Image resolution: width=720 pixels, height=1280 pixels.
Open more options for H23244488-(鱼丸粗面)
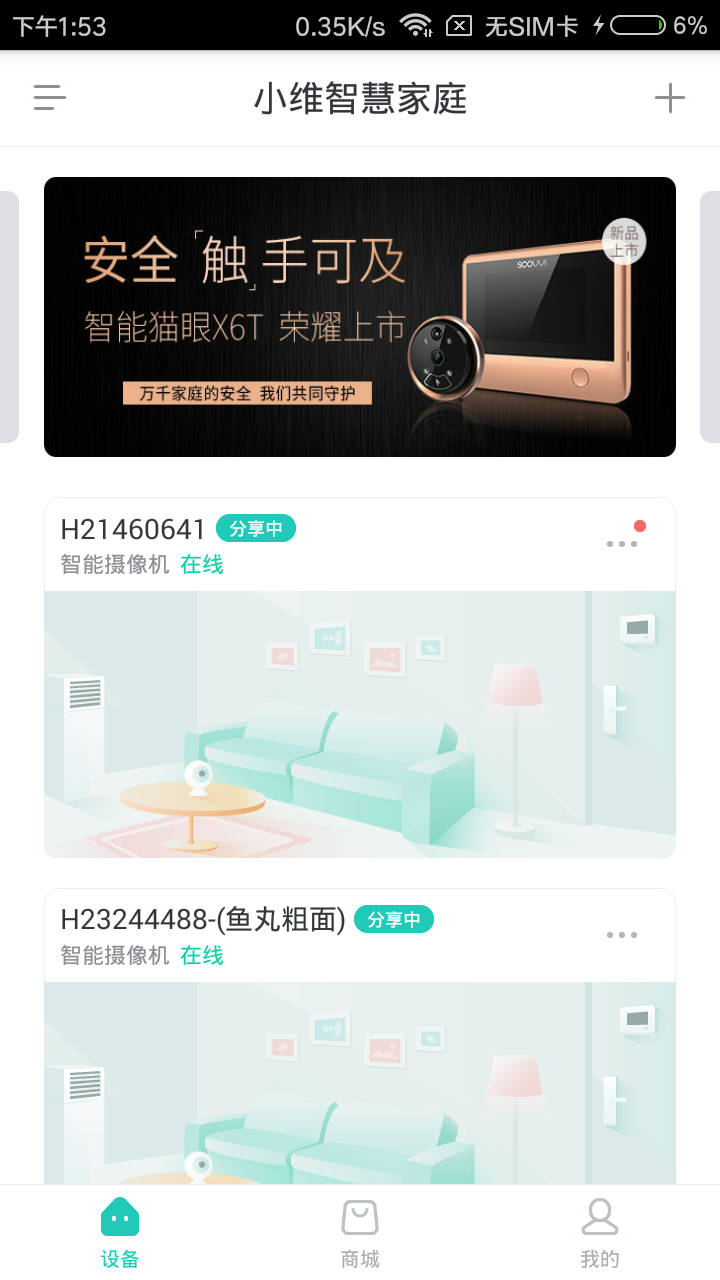[x=622, y=935]
